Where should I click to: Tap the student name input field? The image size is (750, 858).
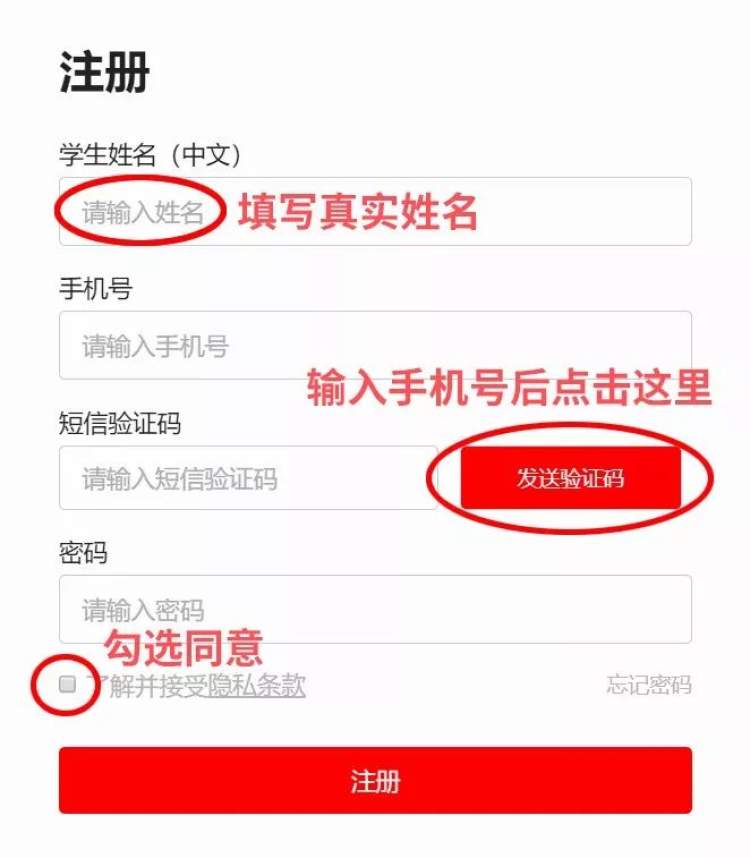pos(375,211)
